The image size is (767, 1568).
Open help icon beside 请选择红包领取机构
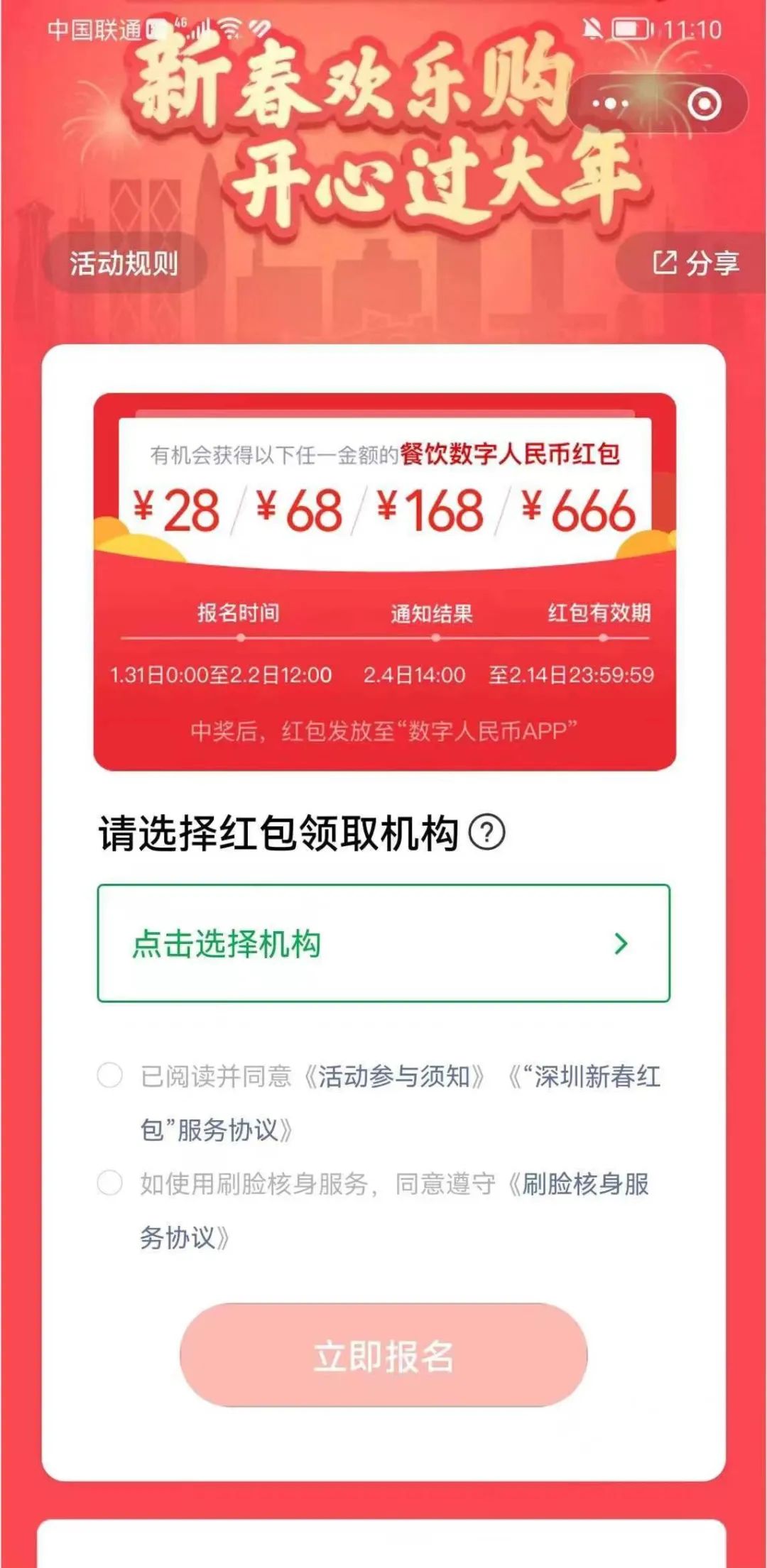click(x=487, y=833)
